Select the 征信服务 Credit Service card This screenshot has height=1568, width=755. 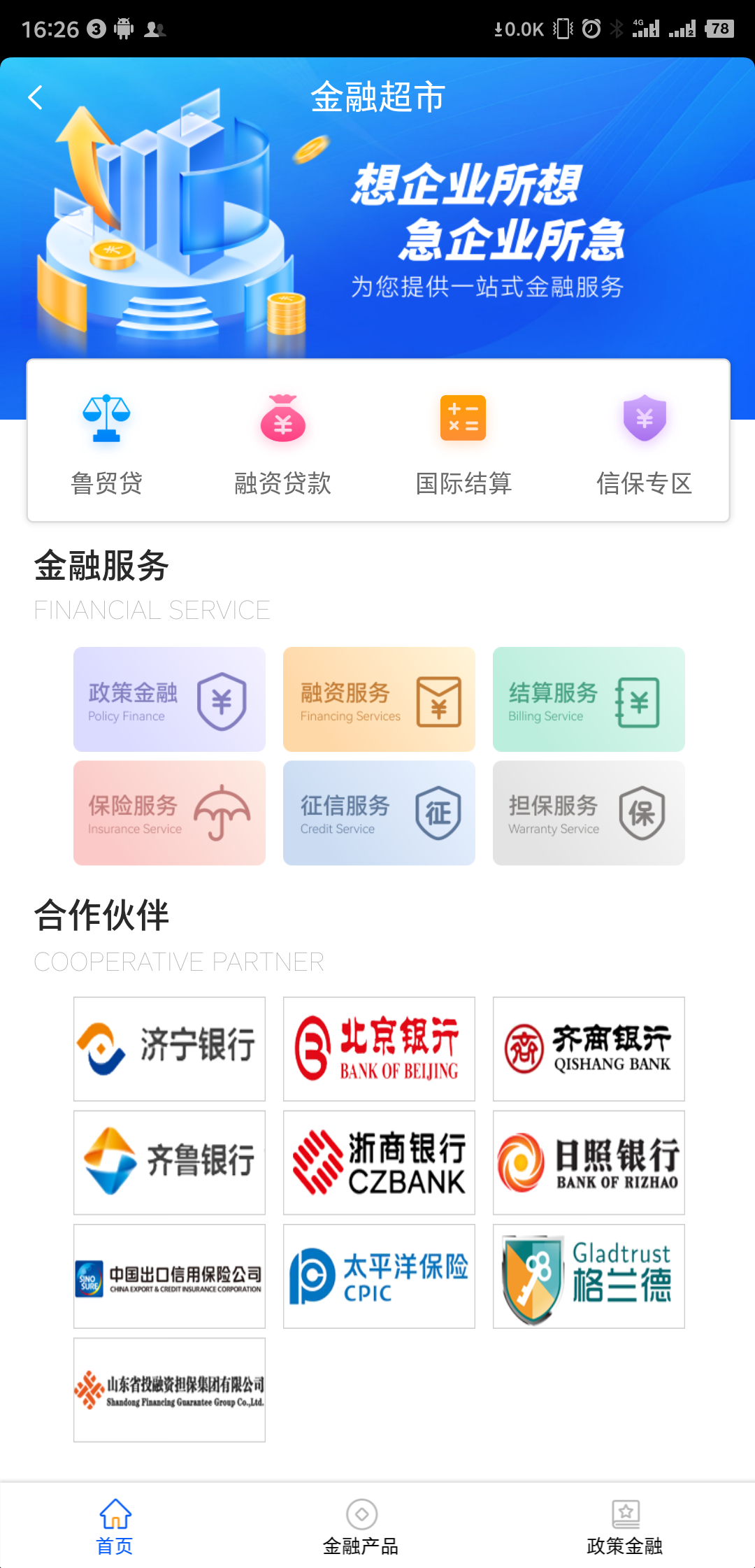coord(379,813)
